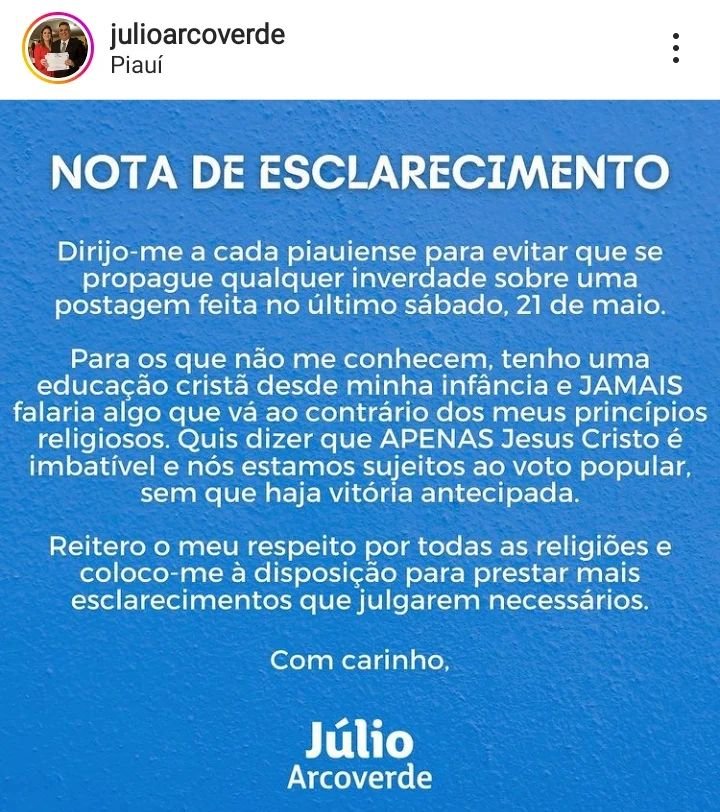Open the post's three-dot options menu
The height and width of the screenshot is (812, 720).
pyautogui.click(x=676, y=48)
